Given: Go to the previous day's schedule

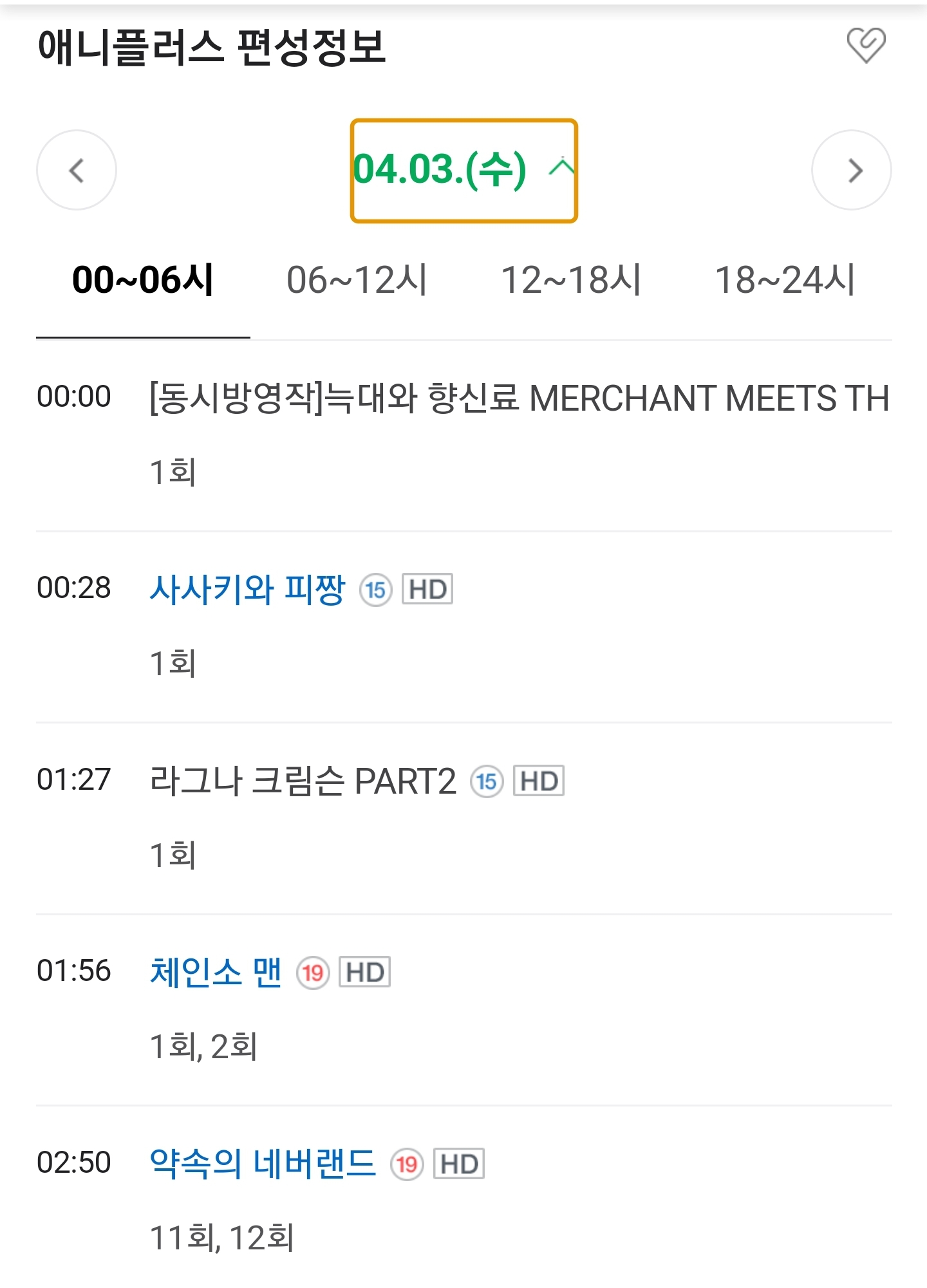Looking at the screenshot, I should 77,171.
